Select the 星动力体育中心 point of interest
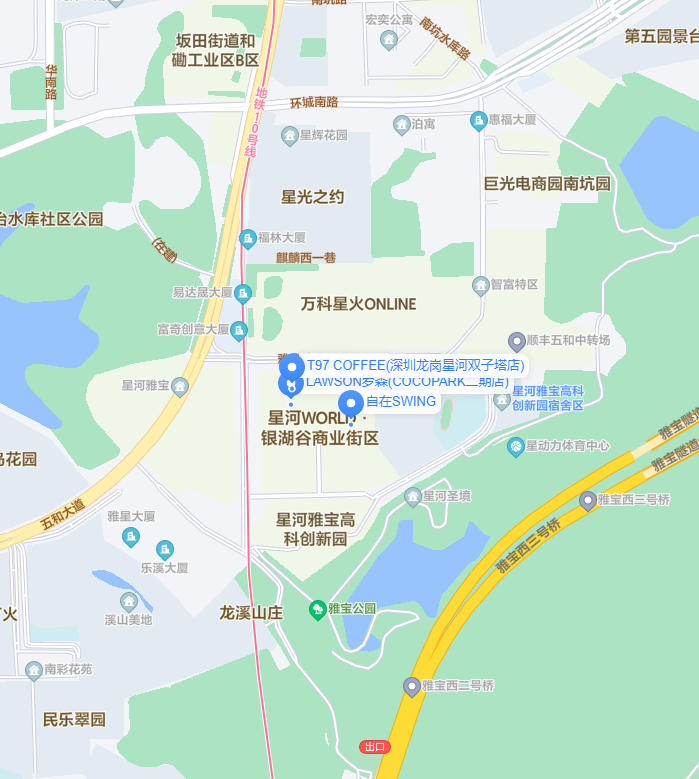Screen dimensions: 699x779 click(x=516, y=446)
